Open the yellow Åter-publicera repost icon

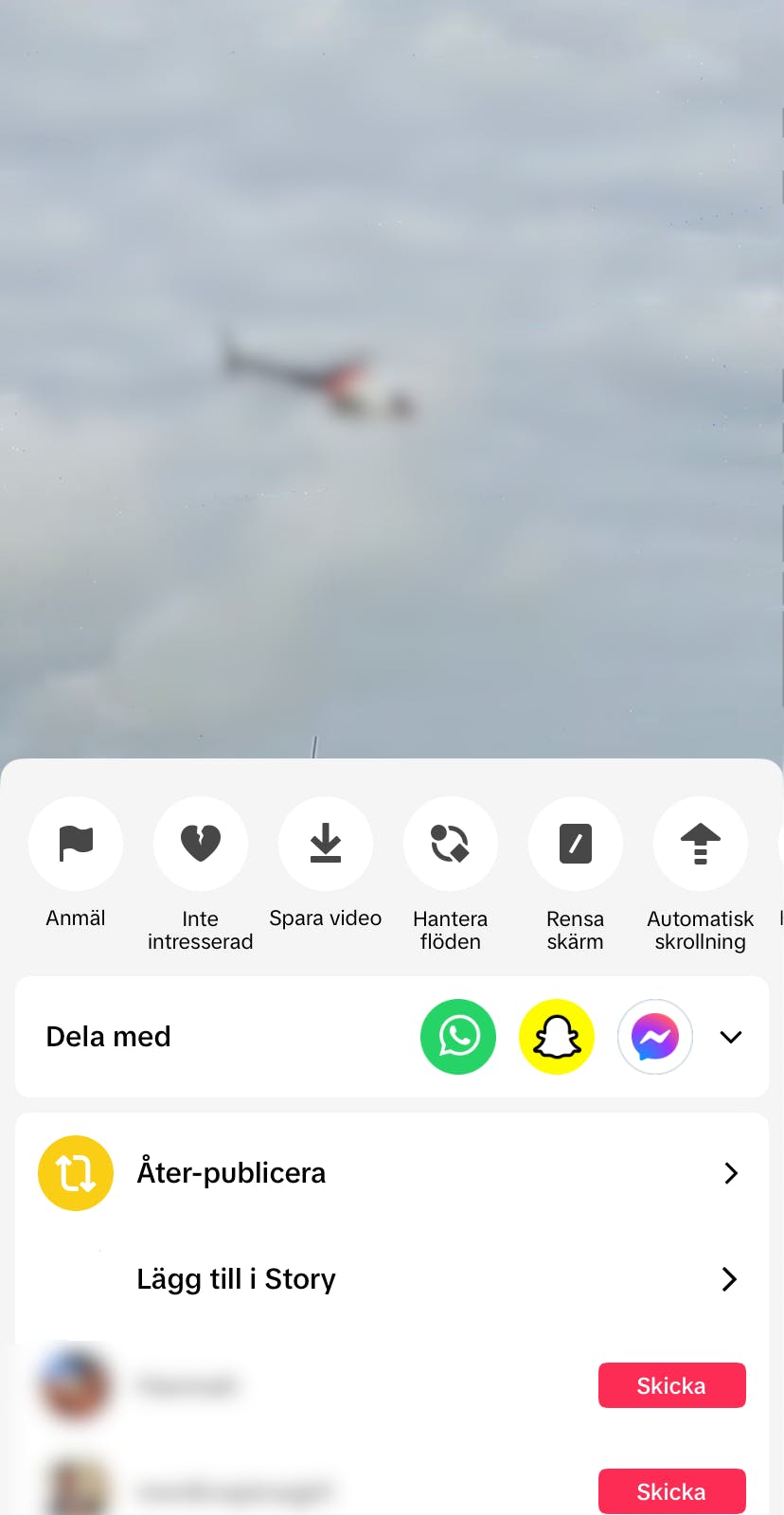76,1173
